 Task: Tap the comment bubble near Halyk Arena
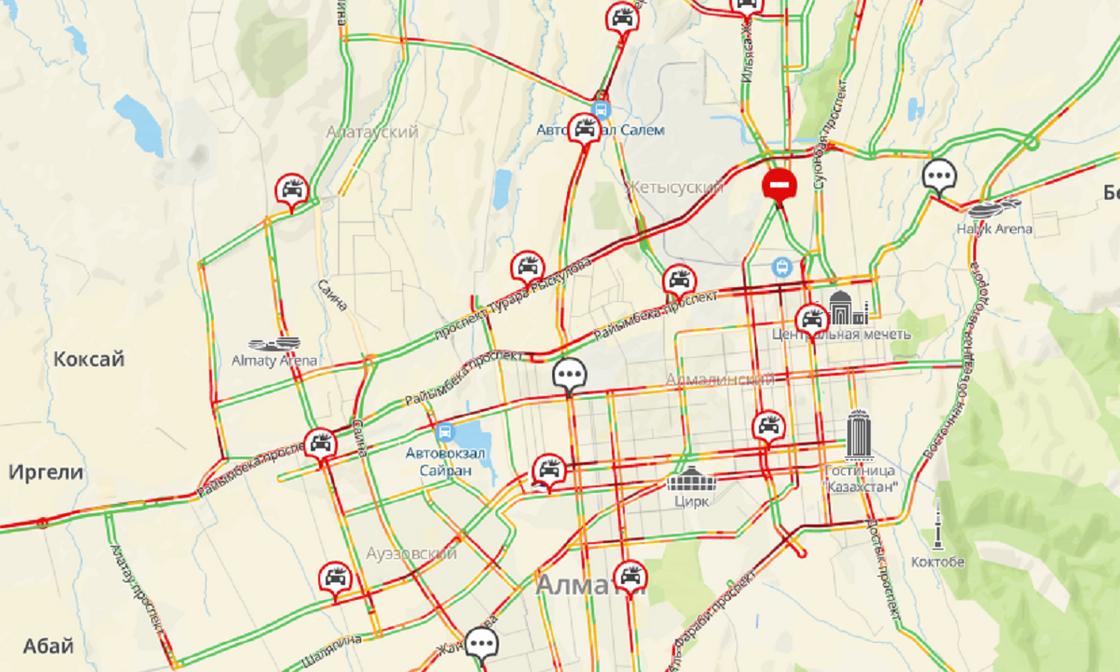click(938, 175)
